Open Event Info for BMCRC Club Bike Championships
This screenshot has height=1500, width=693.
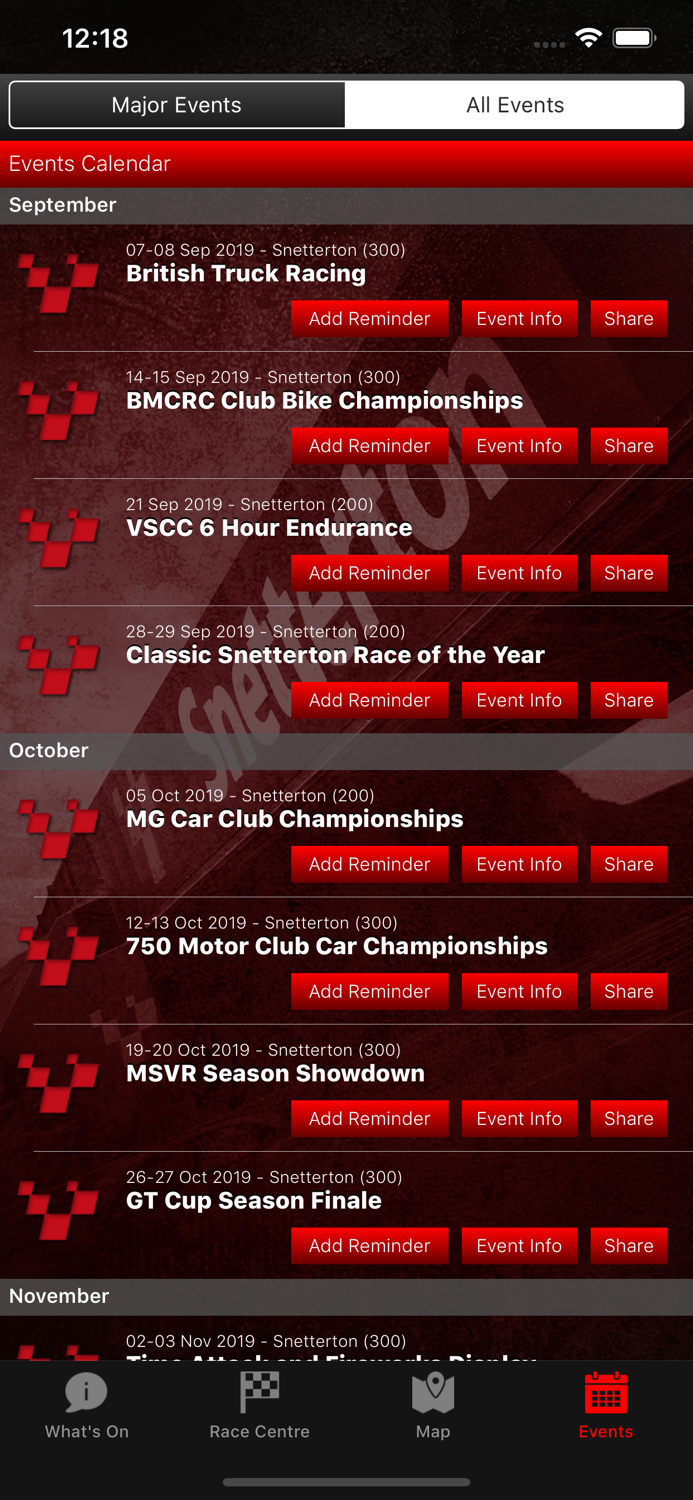(x=519, y=446)
